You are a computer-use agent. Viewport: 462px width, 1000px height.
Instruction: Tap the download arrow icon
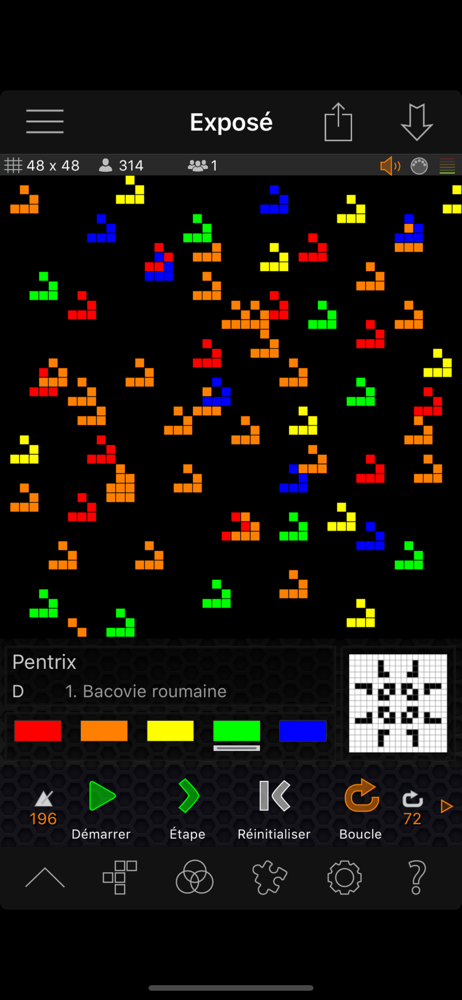coord(417,122)
